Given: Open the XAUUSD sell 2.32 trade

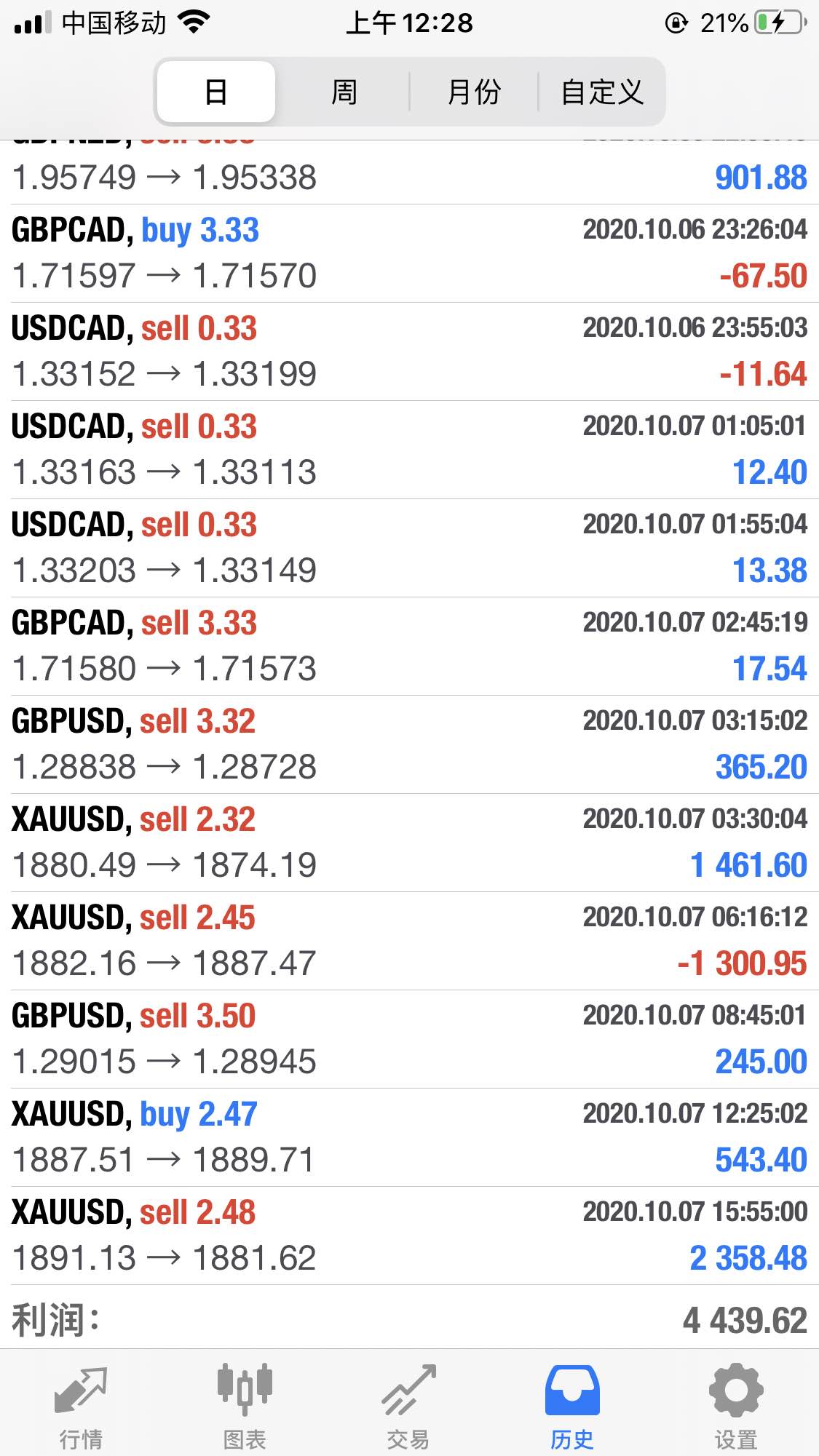Looking at the screenshot, I should tap(409, 843).
